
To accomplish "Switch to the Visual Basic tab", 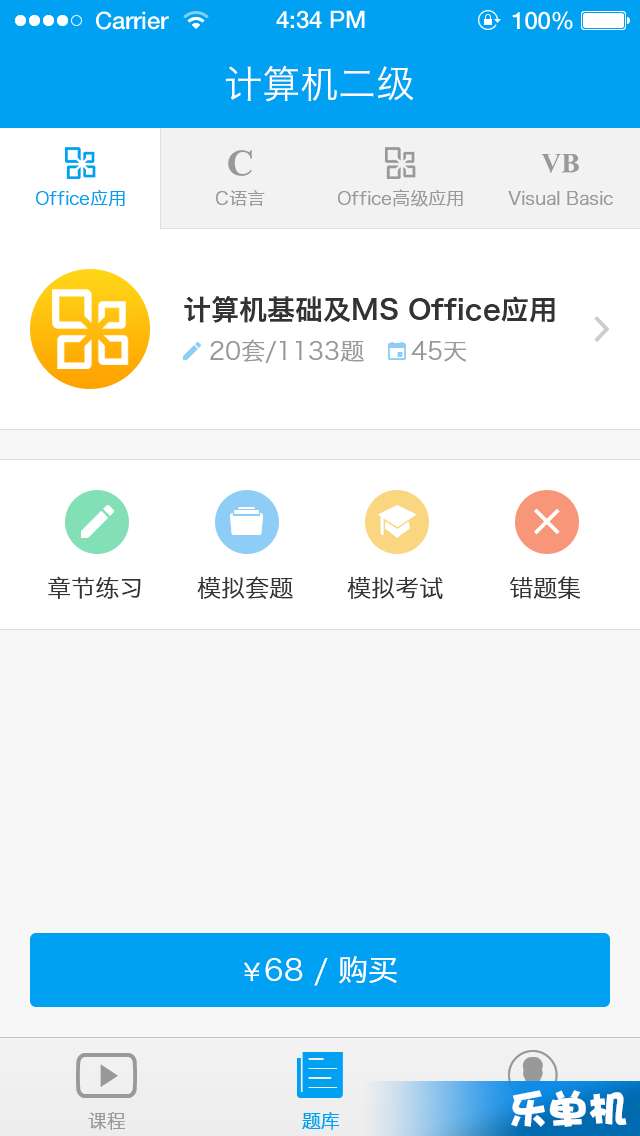I will tap(560, 178).
